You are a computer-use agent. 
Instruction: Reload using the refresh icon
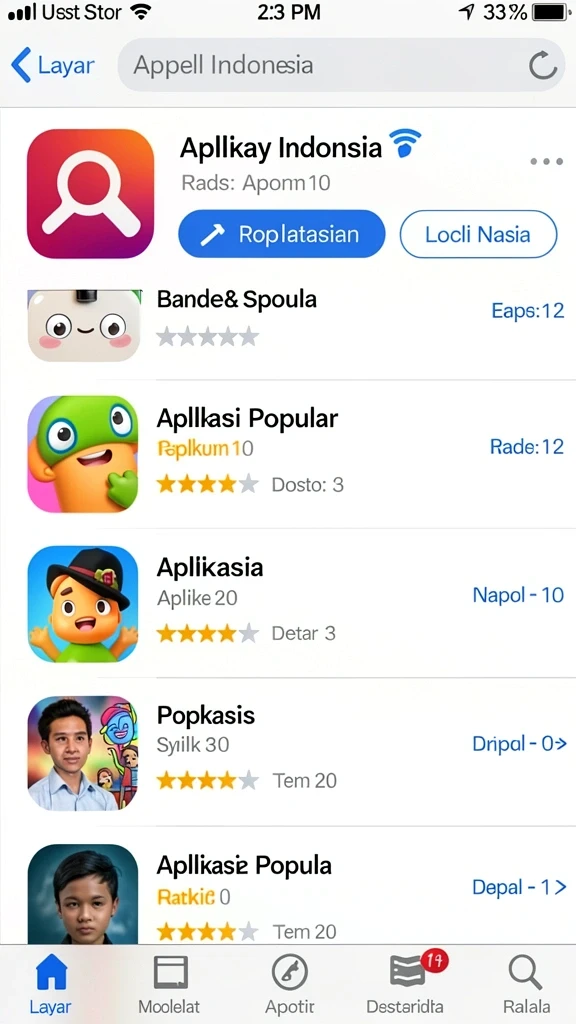click(x=543, y=65)
